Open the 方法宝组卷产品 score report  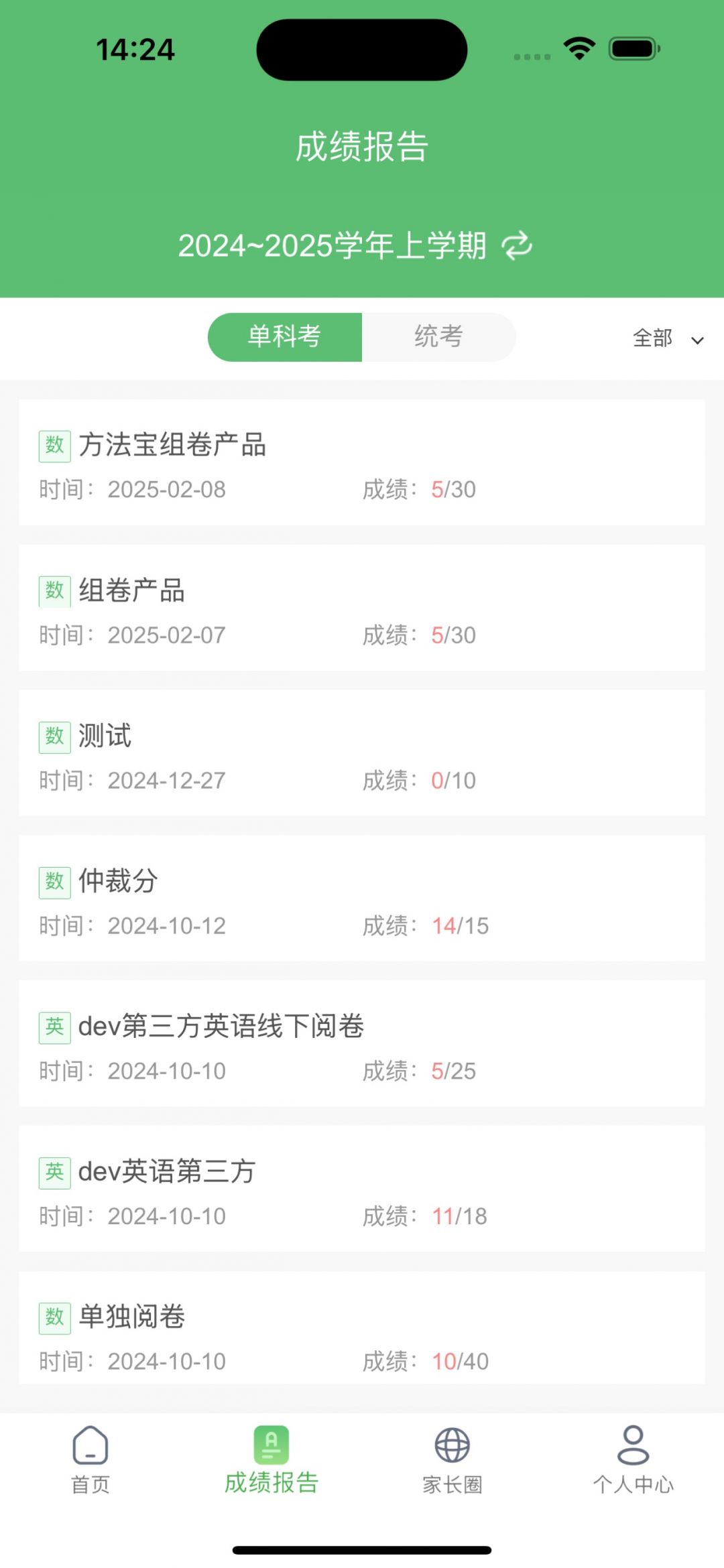coord(362,463)
